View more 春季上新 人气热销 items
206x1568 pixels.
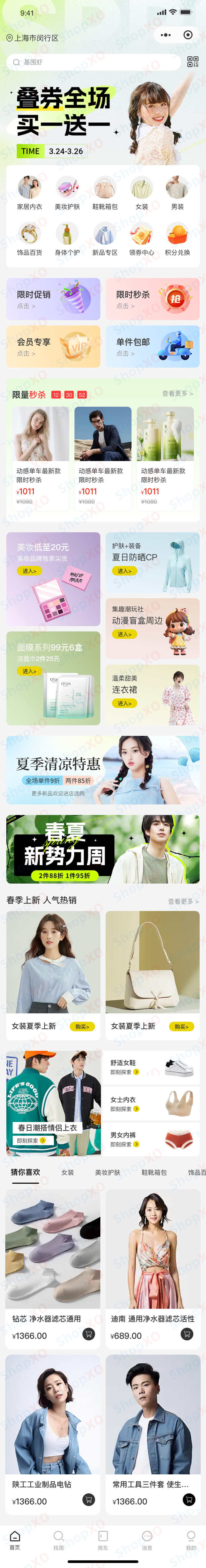[x=183, y=901]
